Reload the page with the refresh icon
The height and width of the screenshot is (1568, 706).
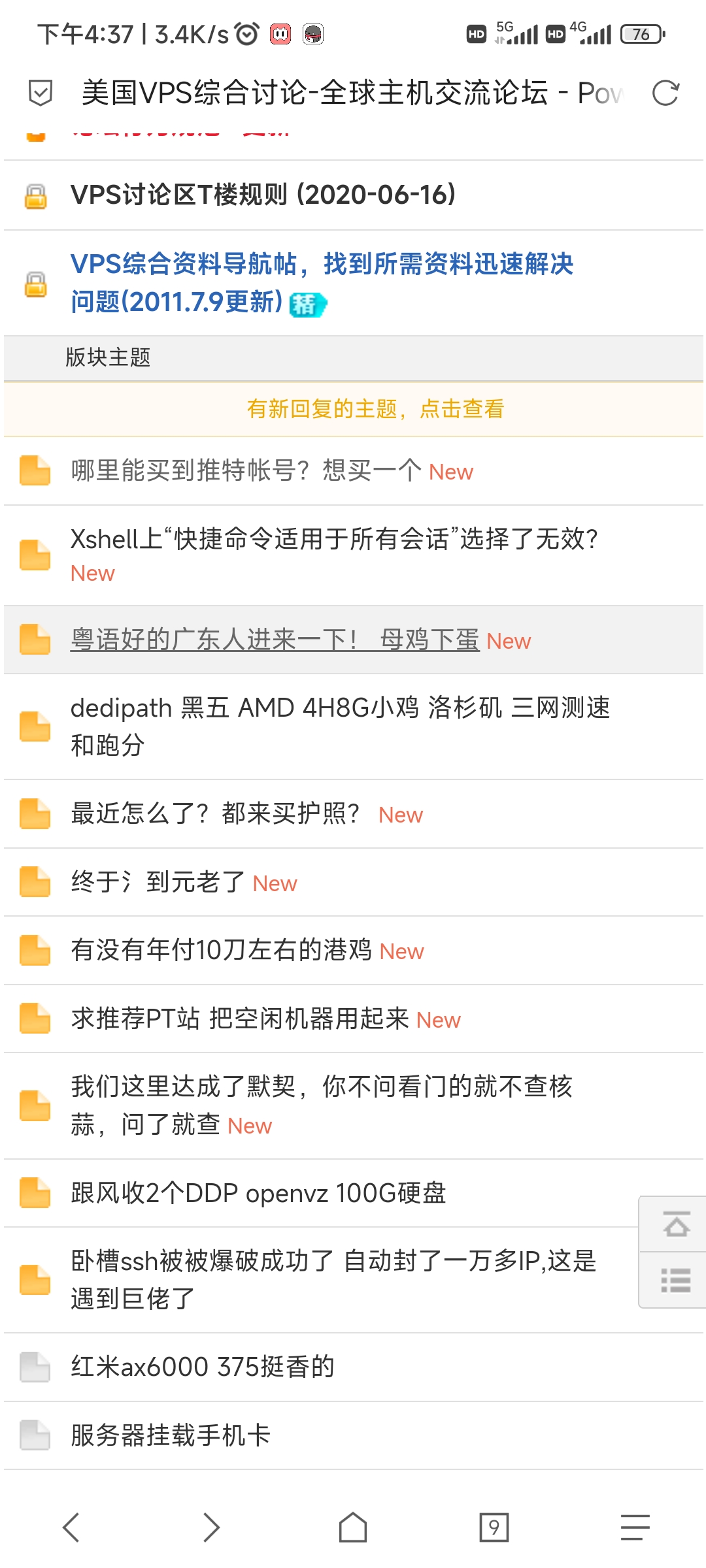coord(665,93)
